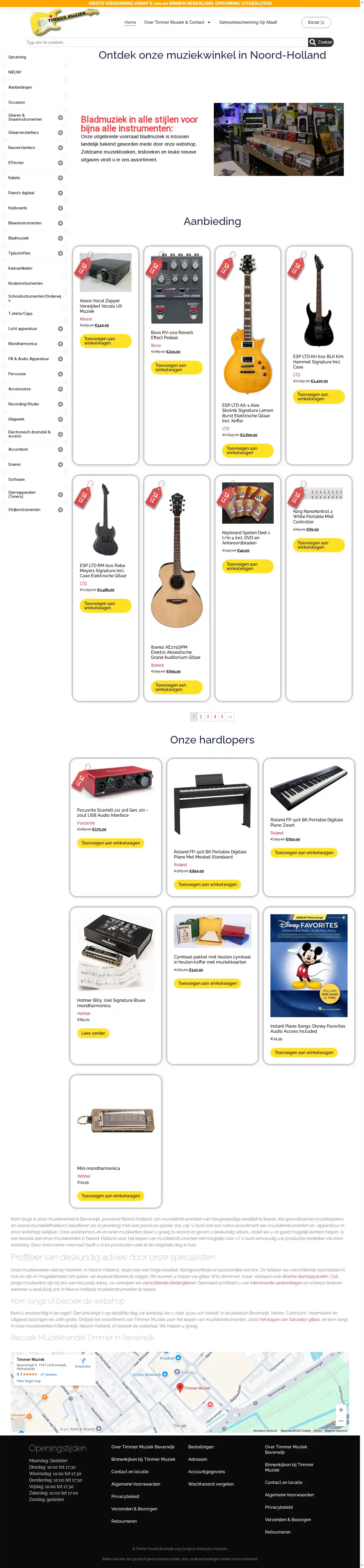Add Focusrite Scarlett 2i2 to cart
The width and height of the screenshot is (364, 1568).
tap(110, 843)
